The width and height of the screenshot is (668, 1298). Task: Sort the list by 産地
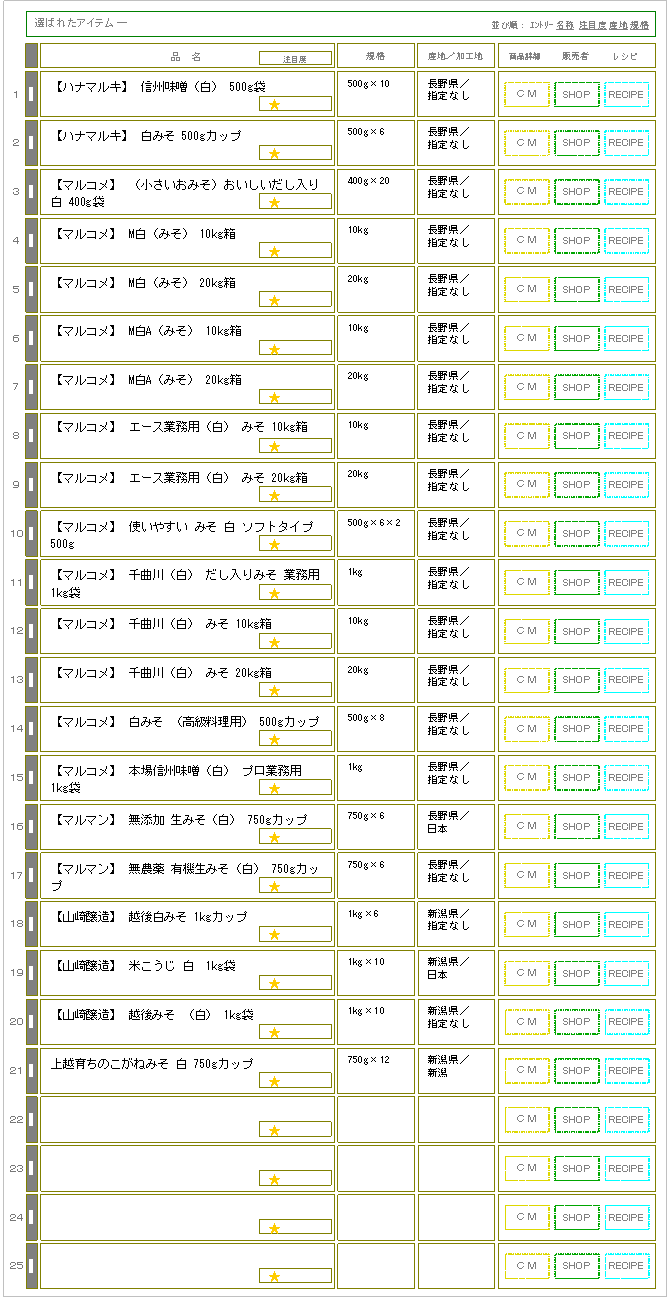point(618,24)
